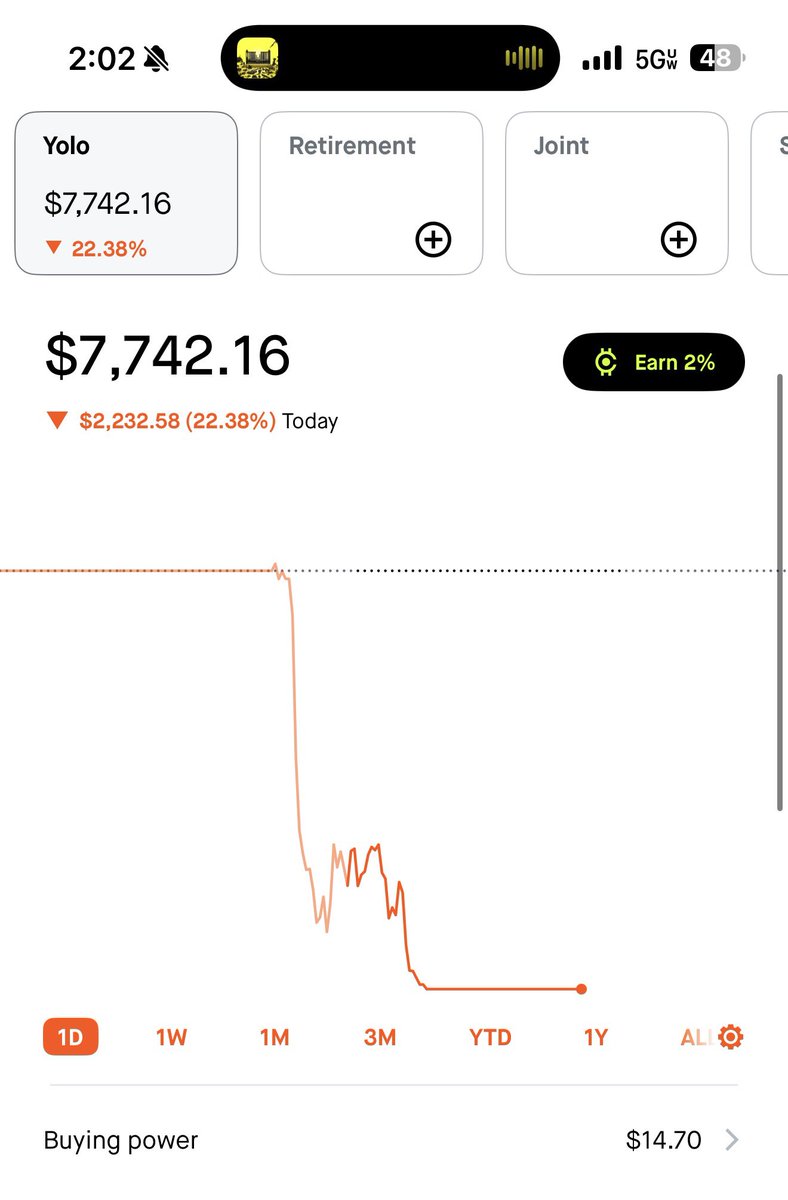The image size is (788, 1200).
Task: Add a Retirement account
Action: point(433,240)
